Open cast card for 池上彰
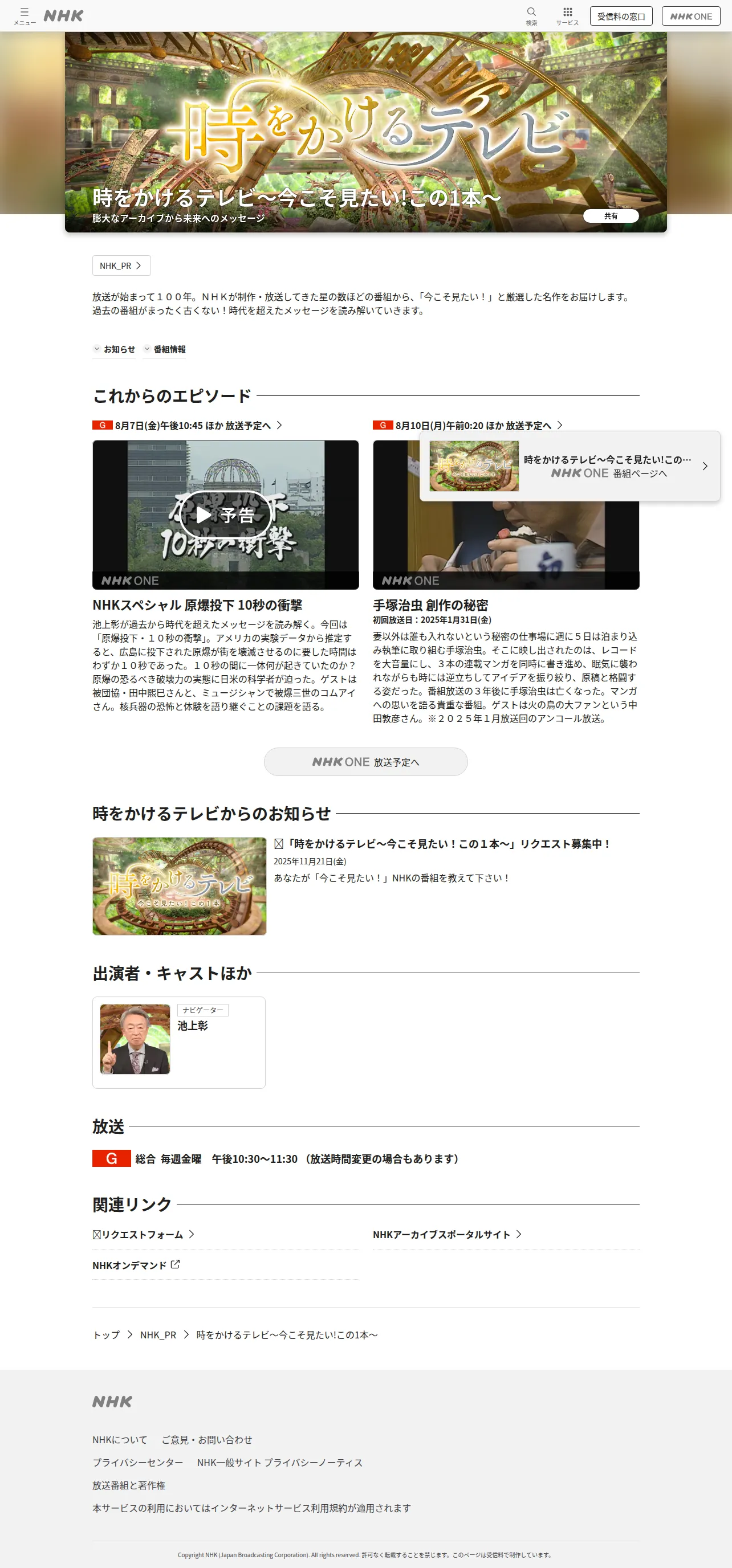The height and width of the screenshot is (1568, 732). pos(178,1042)
